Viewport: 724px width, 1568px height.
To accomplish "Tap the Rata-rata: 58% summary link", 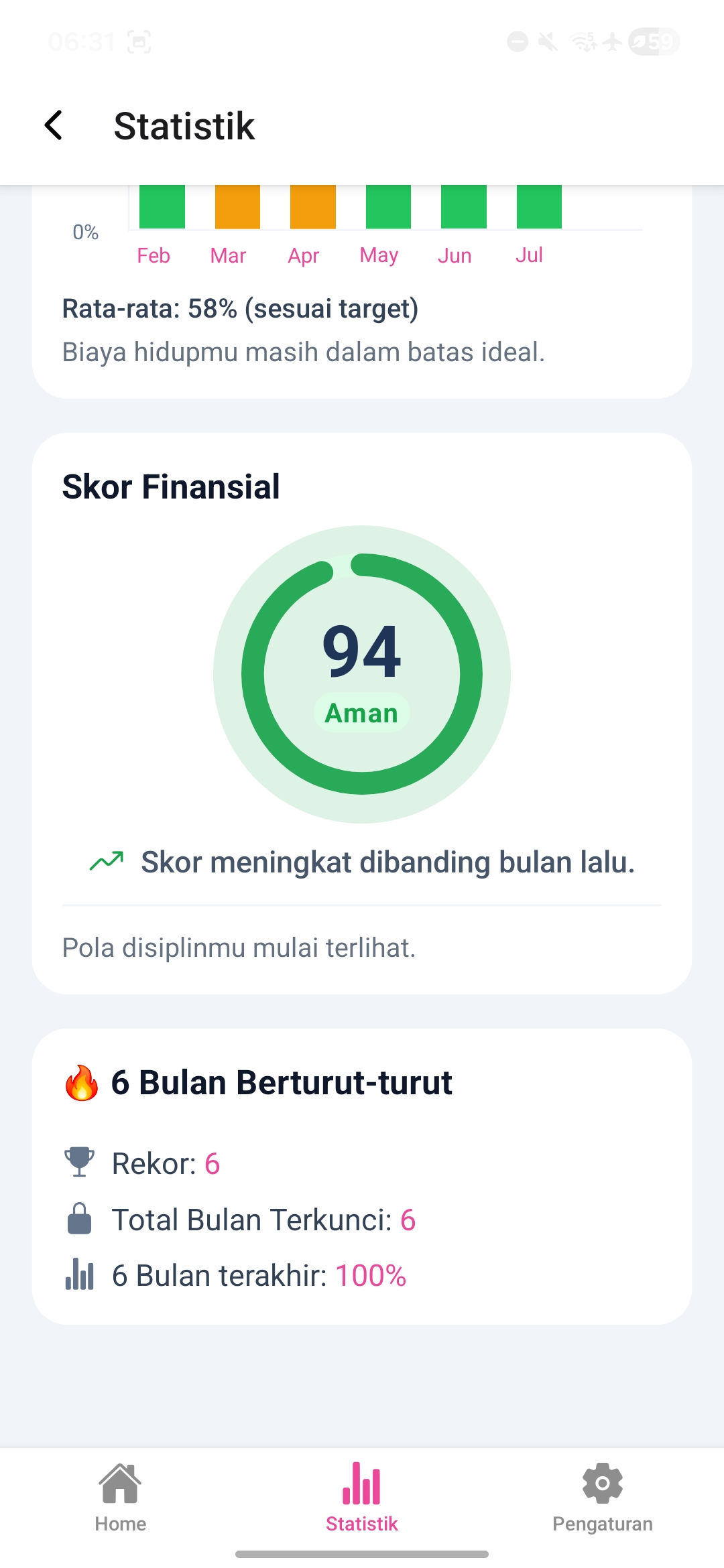I will 239,310.
